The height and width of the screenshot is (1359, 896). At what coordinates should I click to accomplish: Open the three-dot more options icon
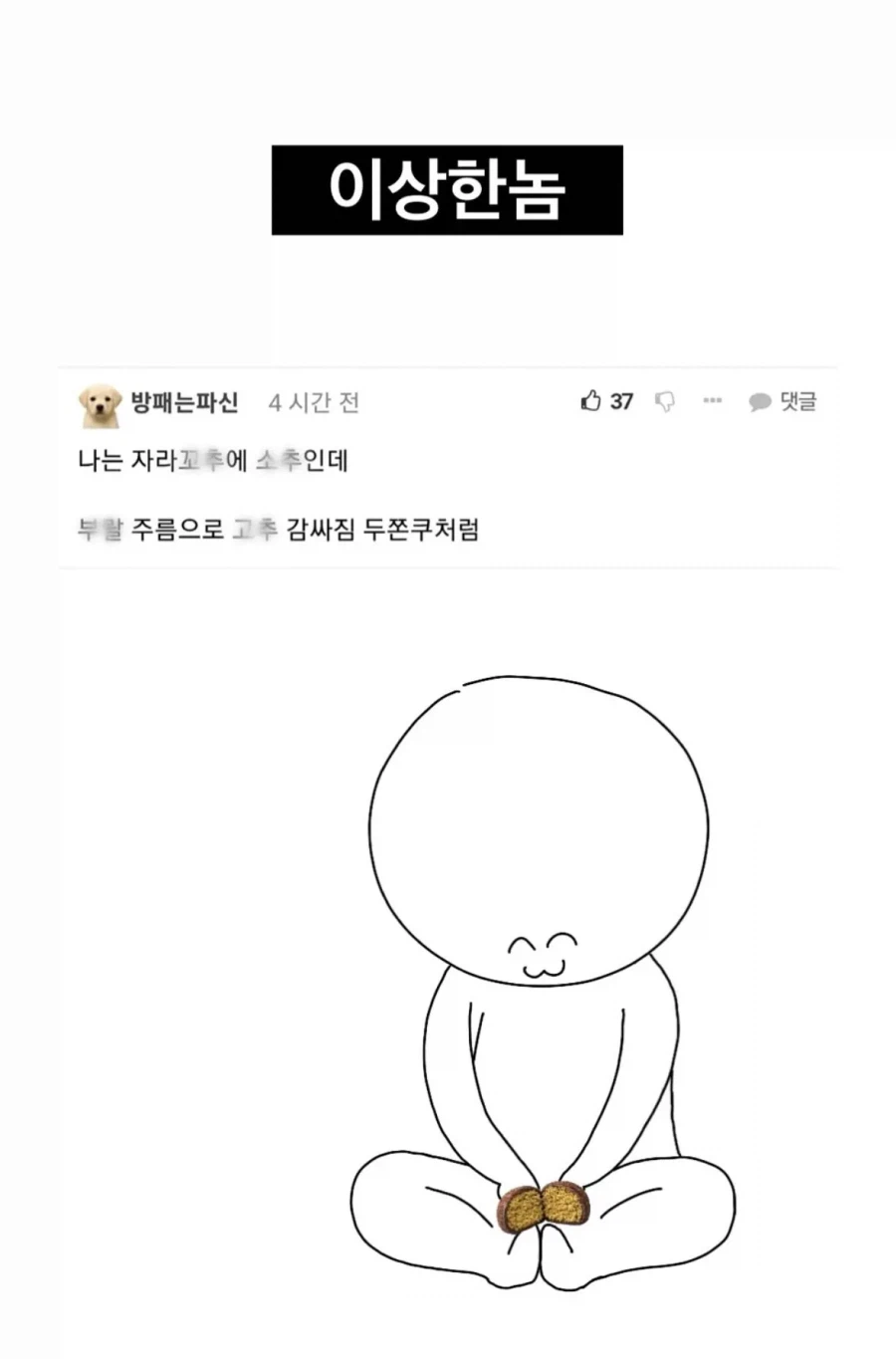coord(711,401)
